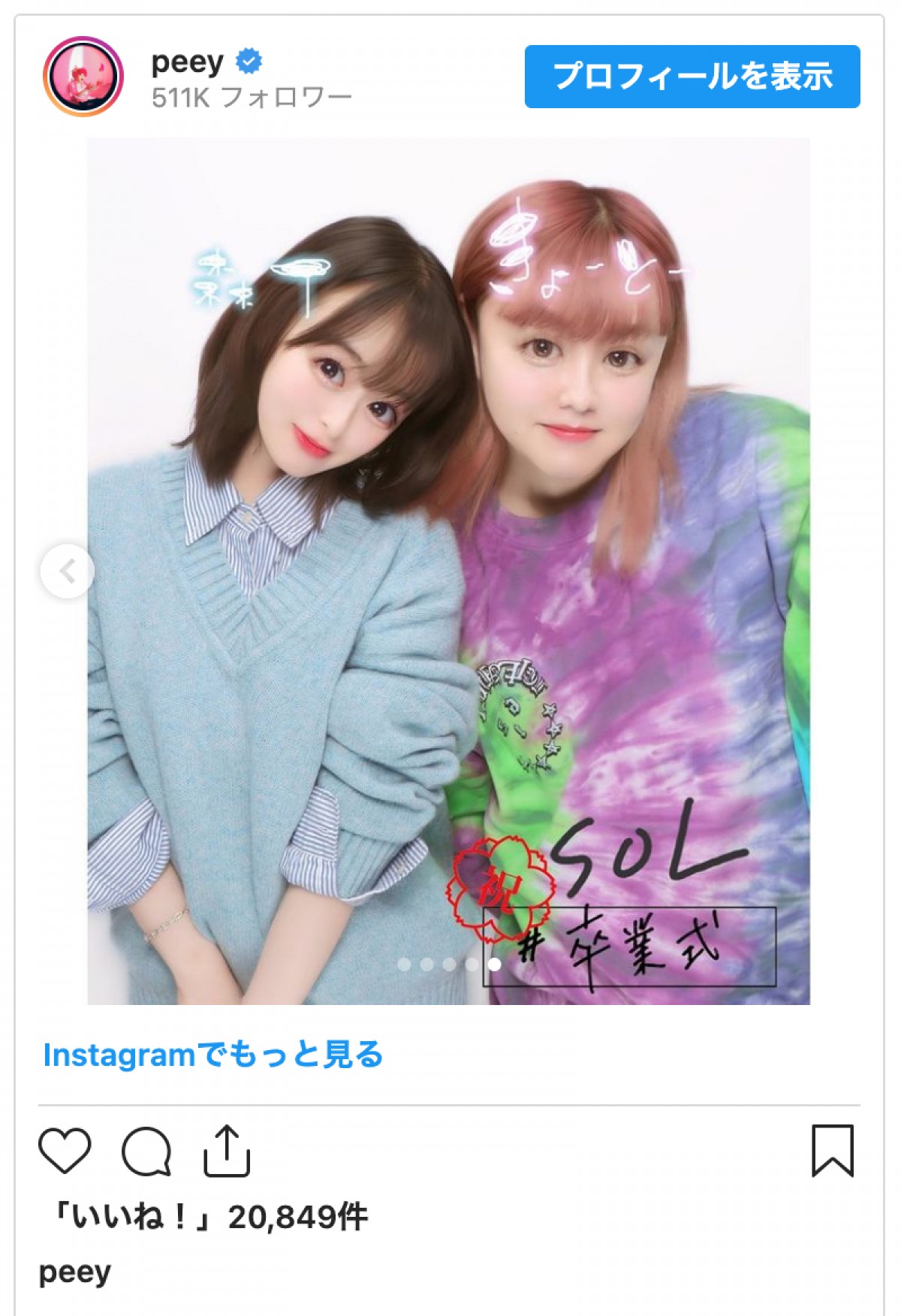Open the peey username link in header
This screenshot has height=1316, width=901.
click(188, 62)
